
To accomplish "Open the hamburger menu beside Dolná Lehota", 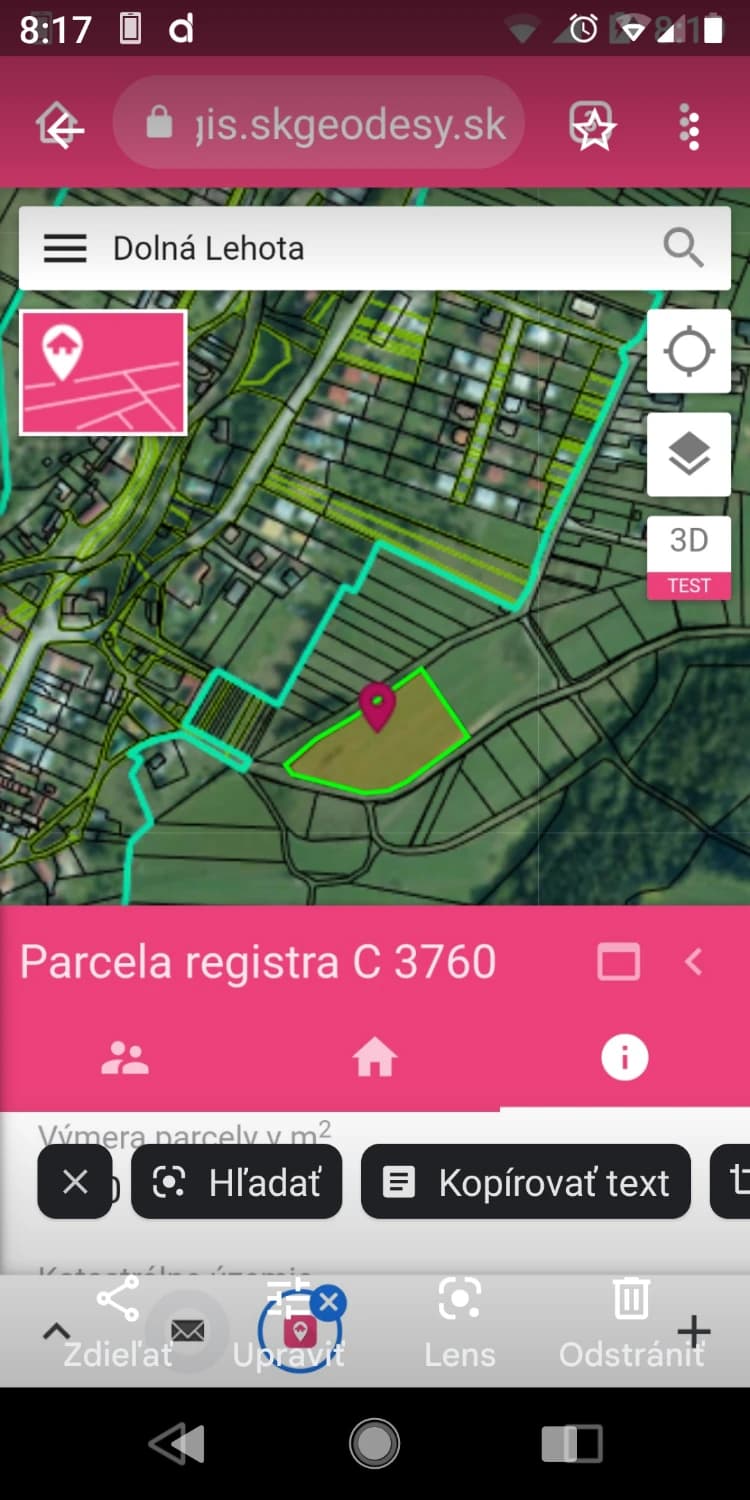I will coord(66,248).
